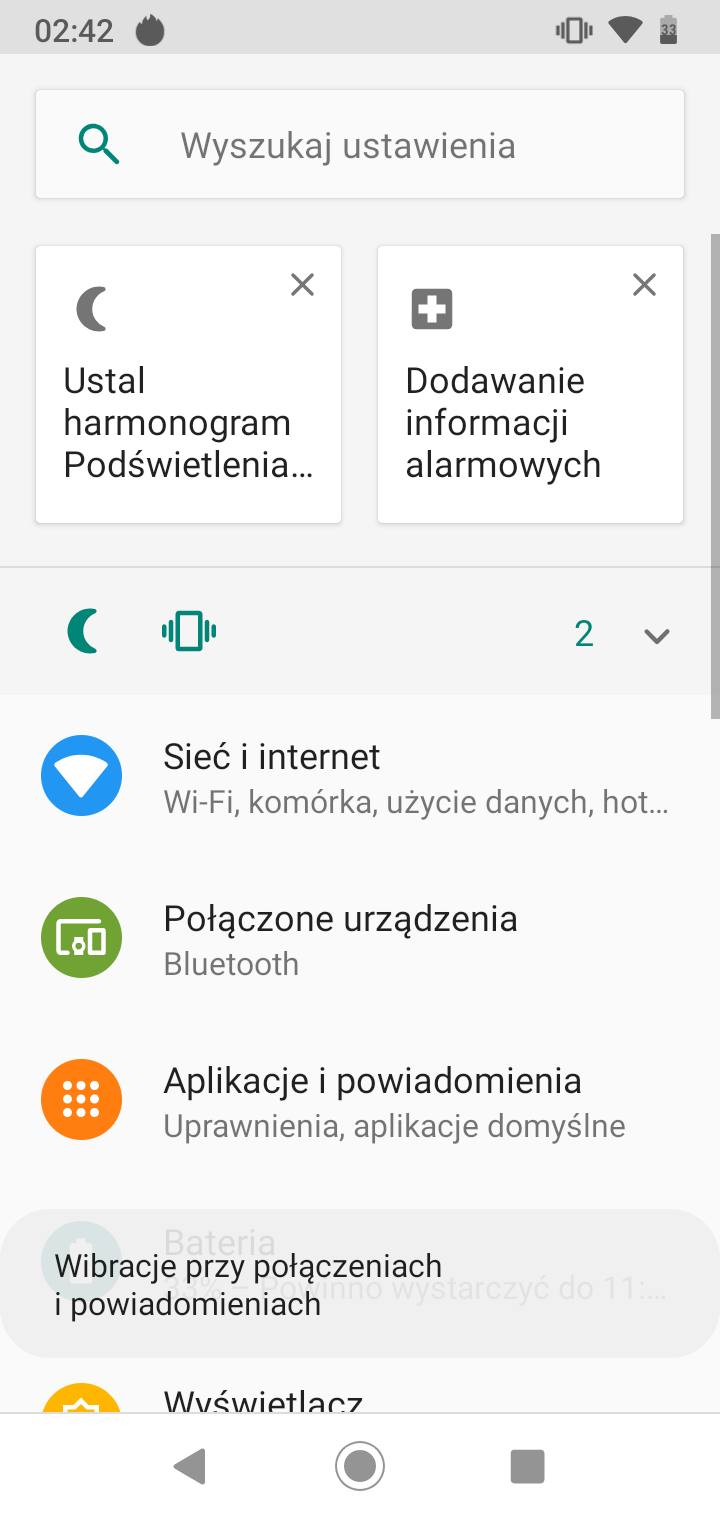Open recent apps from the navigation bar
This screenshot has height=1520, width=720.
click(527, 1466)
